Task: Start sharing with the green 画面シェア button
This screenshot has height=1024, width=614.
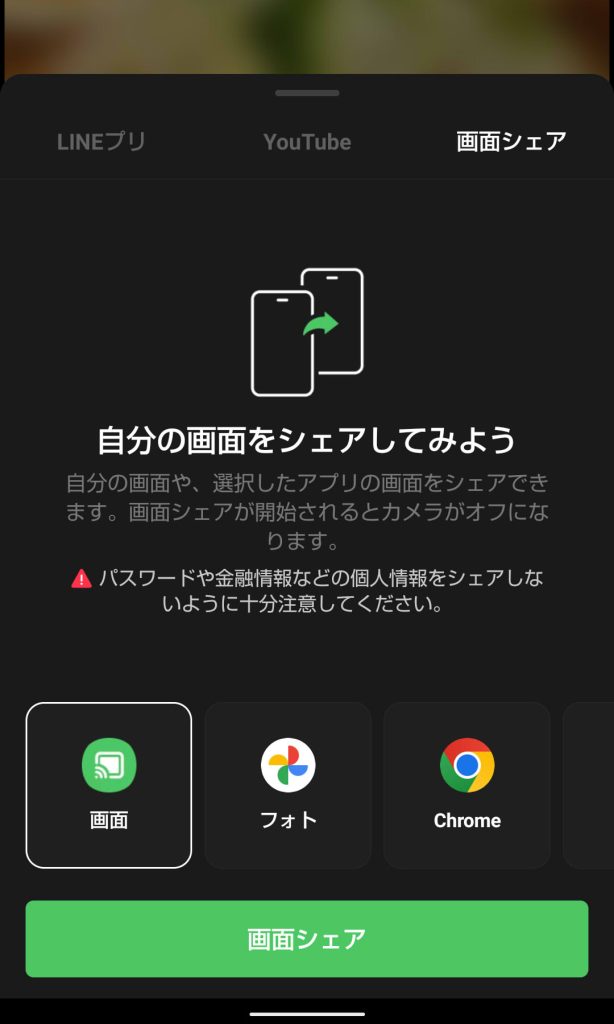Action: (307, 938)
